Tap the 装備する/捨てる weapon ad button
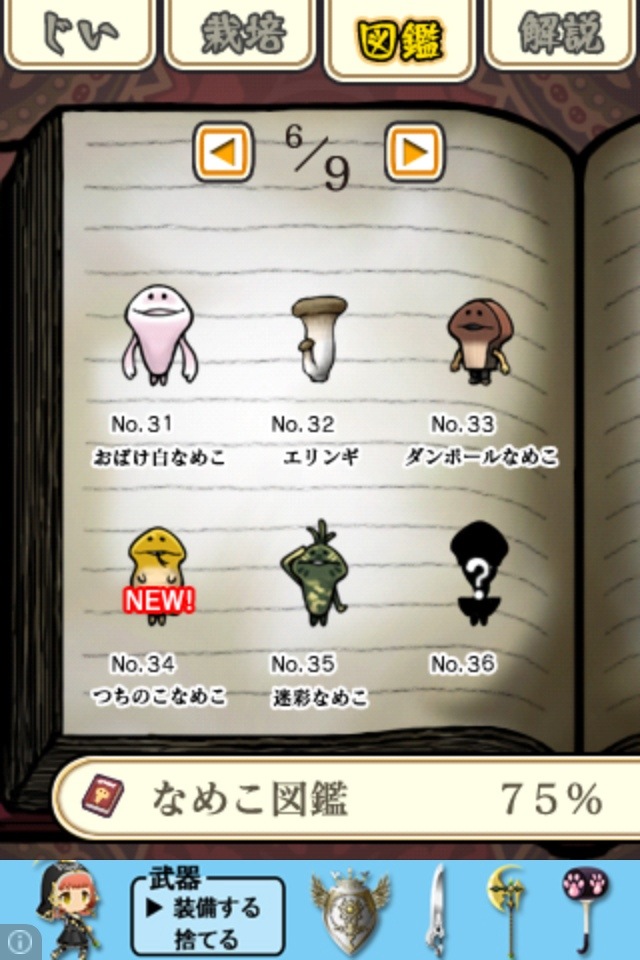Viewport: 640px width, 960px height. pos(207,910)
